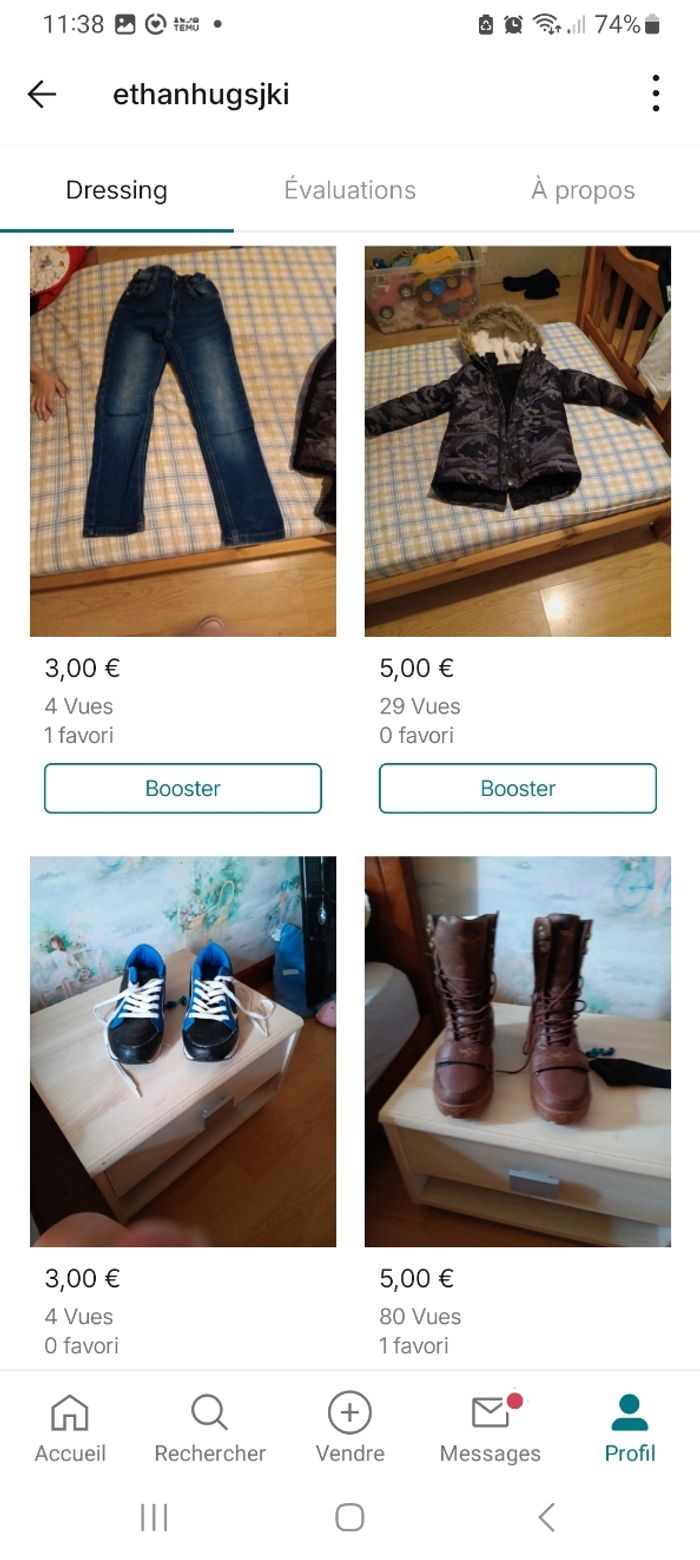Screen dimensions: 700x1560
Task: Tap Vendre to sell an item
Action: [350, 1430]
